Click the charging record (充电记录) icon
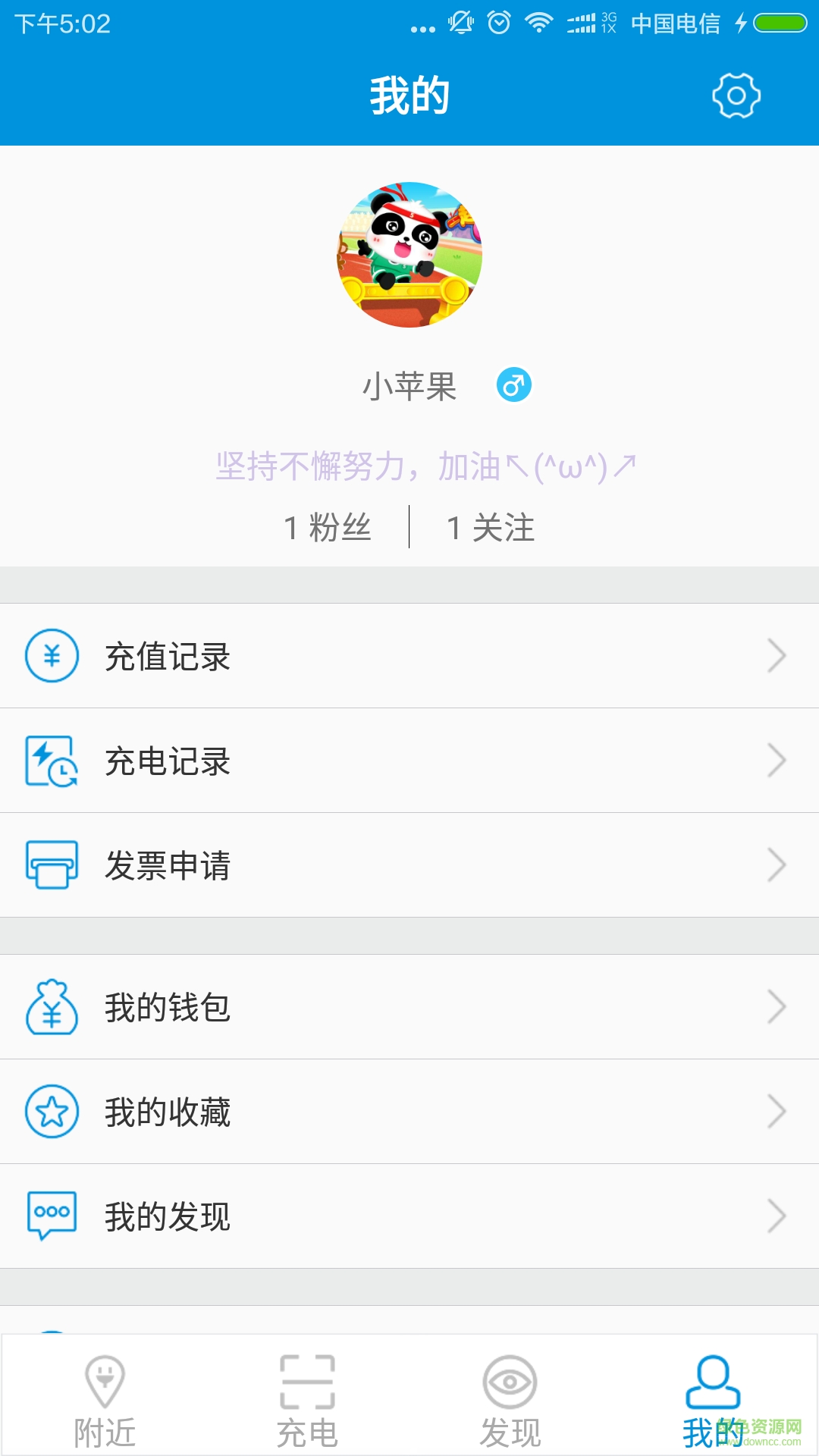The width and height of the screenshot is (819, 1456). pyautogui.click(x=51, y=761)
